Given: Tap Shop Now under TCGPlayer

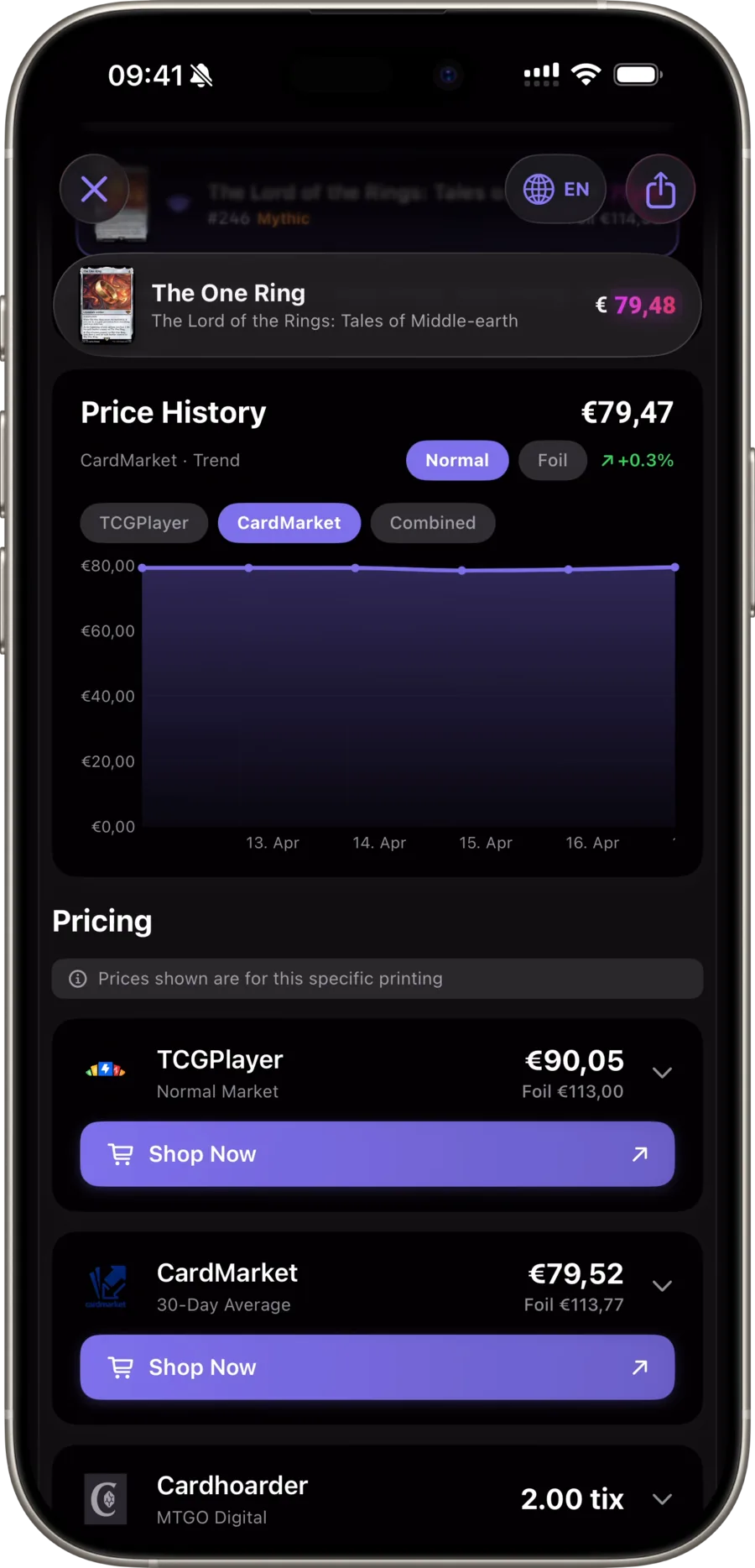Looking at the screenshot, I should pos(377,1154).
